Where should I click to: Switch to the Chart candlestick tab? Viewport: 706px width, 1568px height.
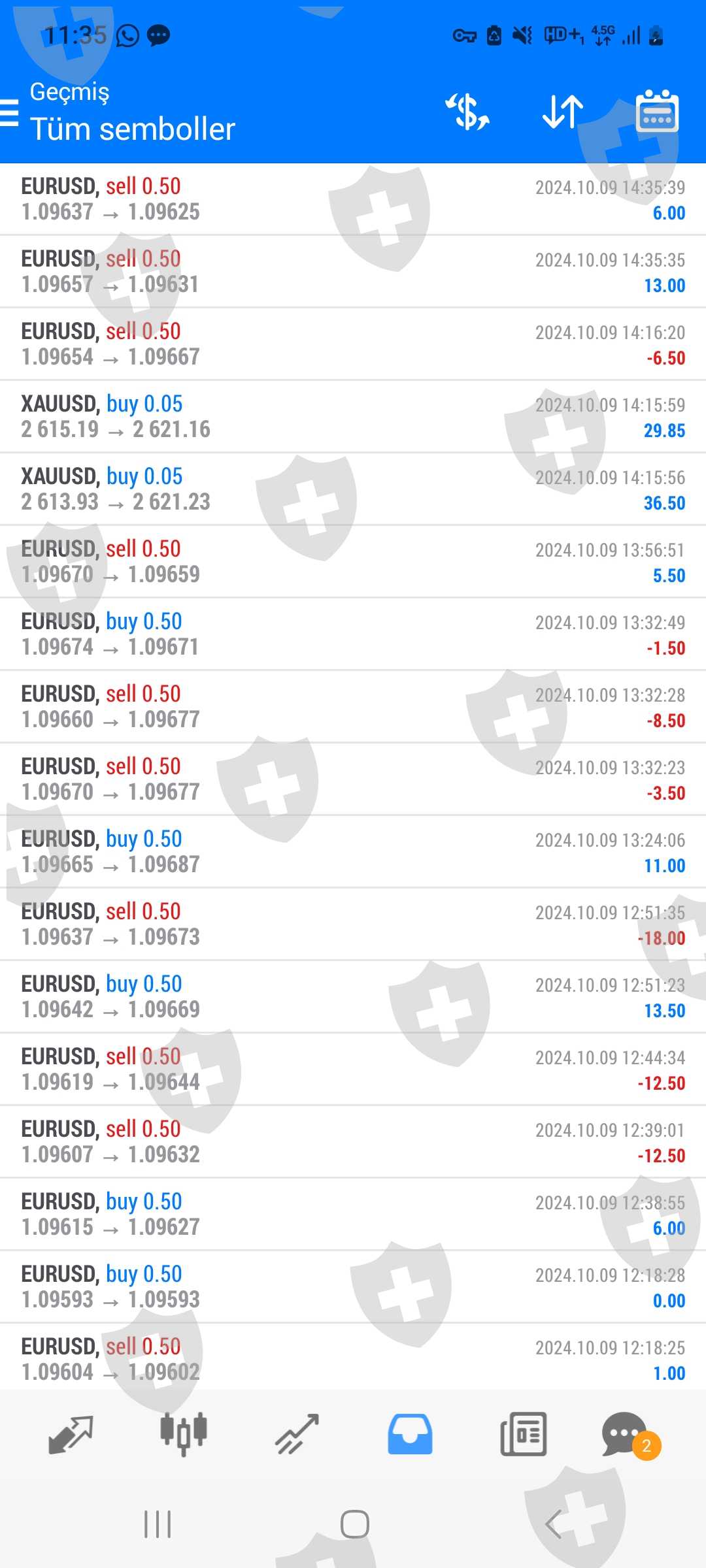click(x=184, y=1434)
